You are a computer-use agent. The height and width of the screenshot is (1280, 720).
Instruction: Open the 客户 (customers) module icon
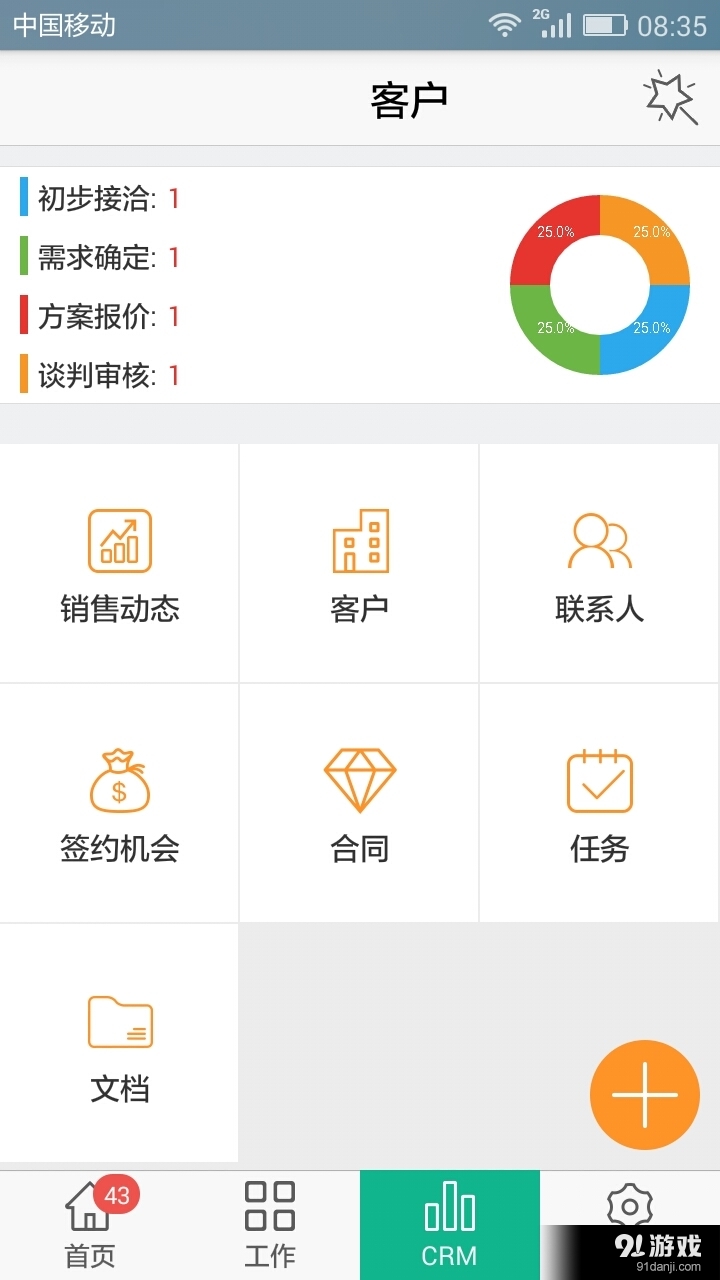pyautogui.click(x=359, y=539)
